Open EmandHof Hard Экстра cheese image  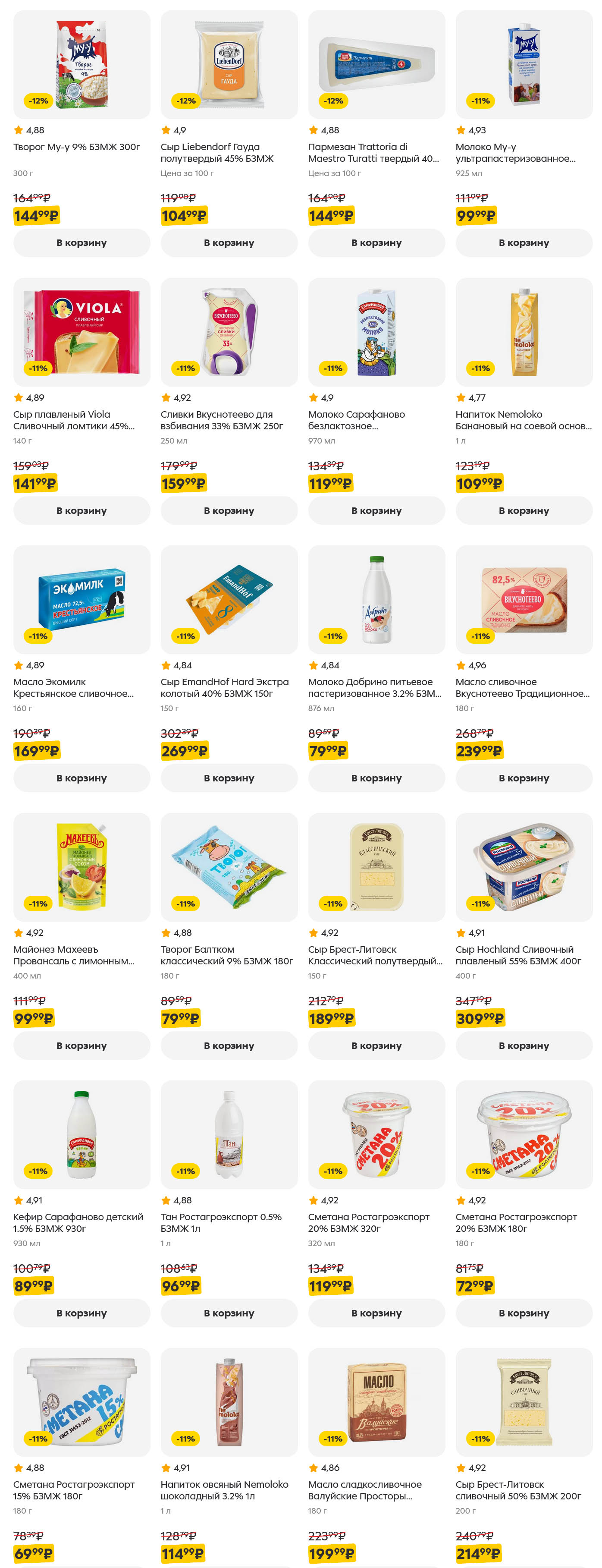pyautogui.click(x=229, y=599)
